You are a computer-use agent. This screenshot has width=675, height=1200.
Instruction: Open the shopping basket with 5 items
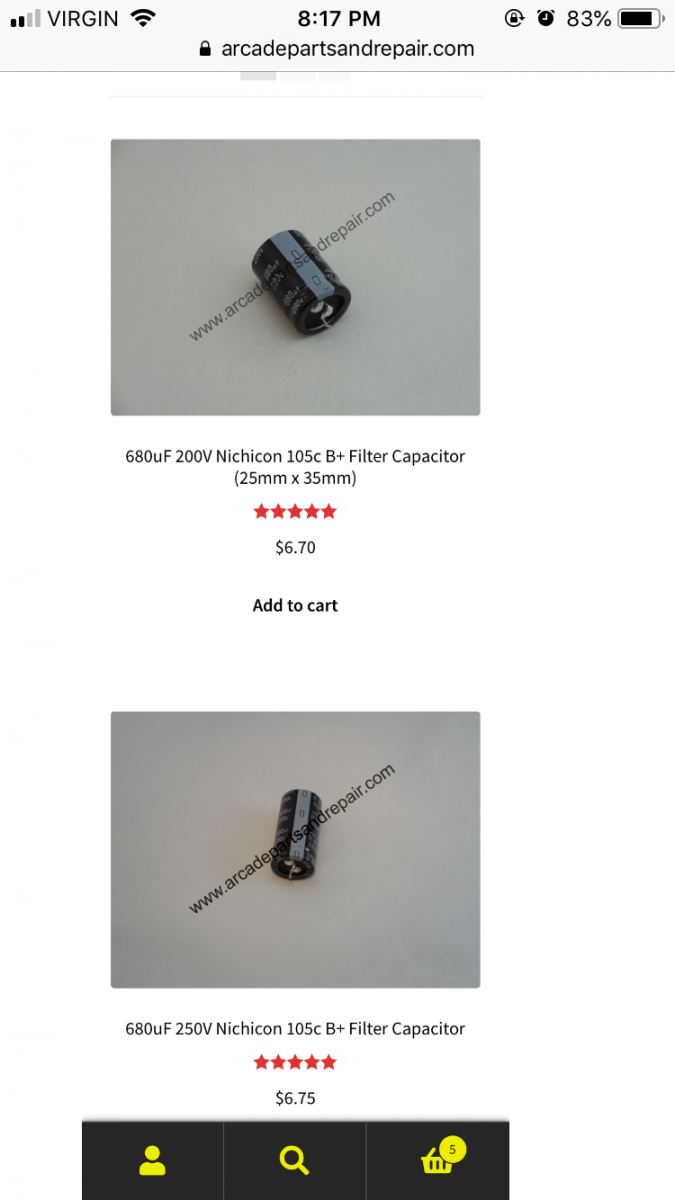tap(438, 1160)
